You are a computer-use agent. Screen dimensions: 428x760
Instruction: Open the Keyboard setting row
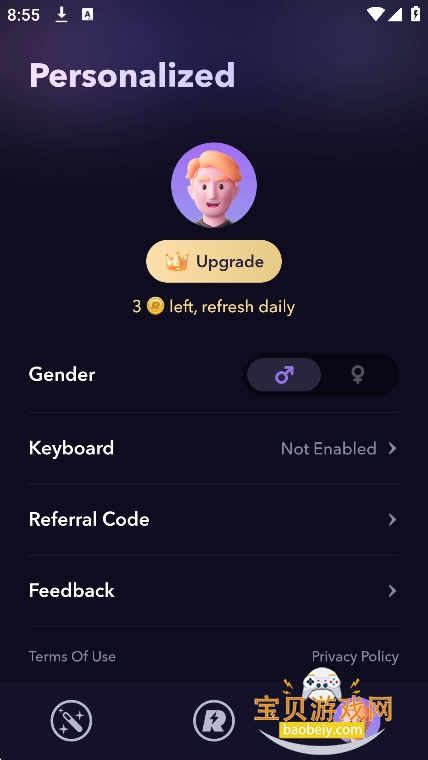tap(214, 448)
